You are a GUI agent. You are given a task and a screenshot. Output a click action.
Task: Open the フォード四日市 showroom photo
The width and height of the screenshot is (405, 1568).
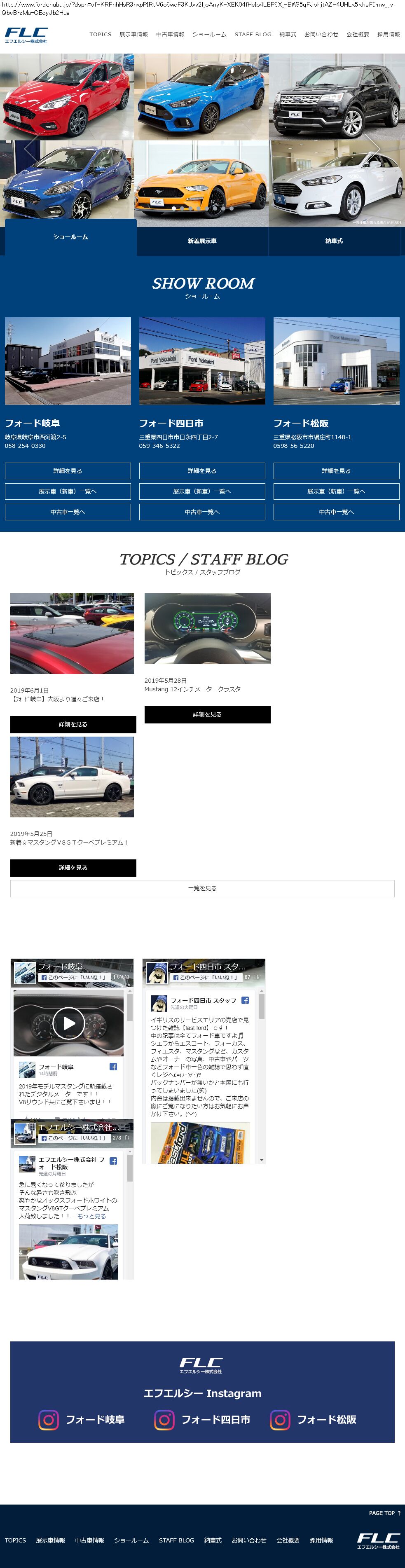(x=202, y=361)
